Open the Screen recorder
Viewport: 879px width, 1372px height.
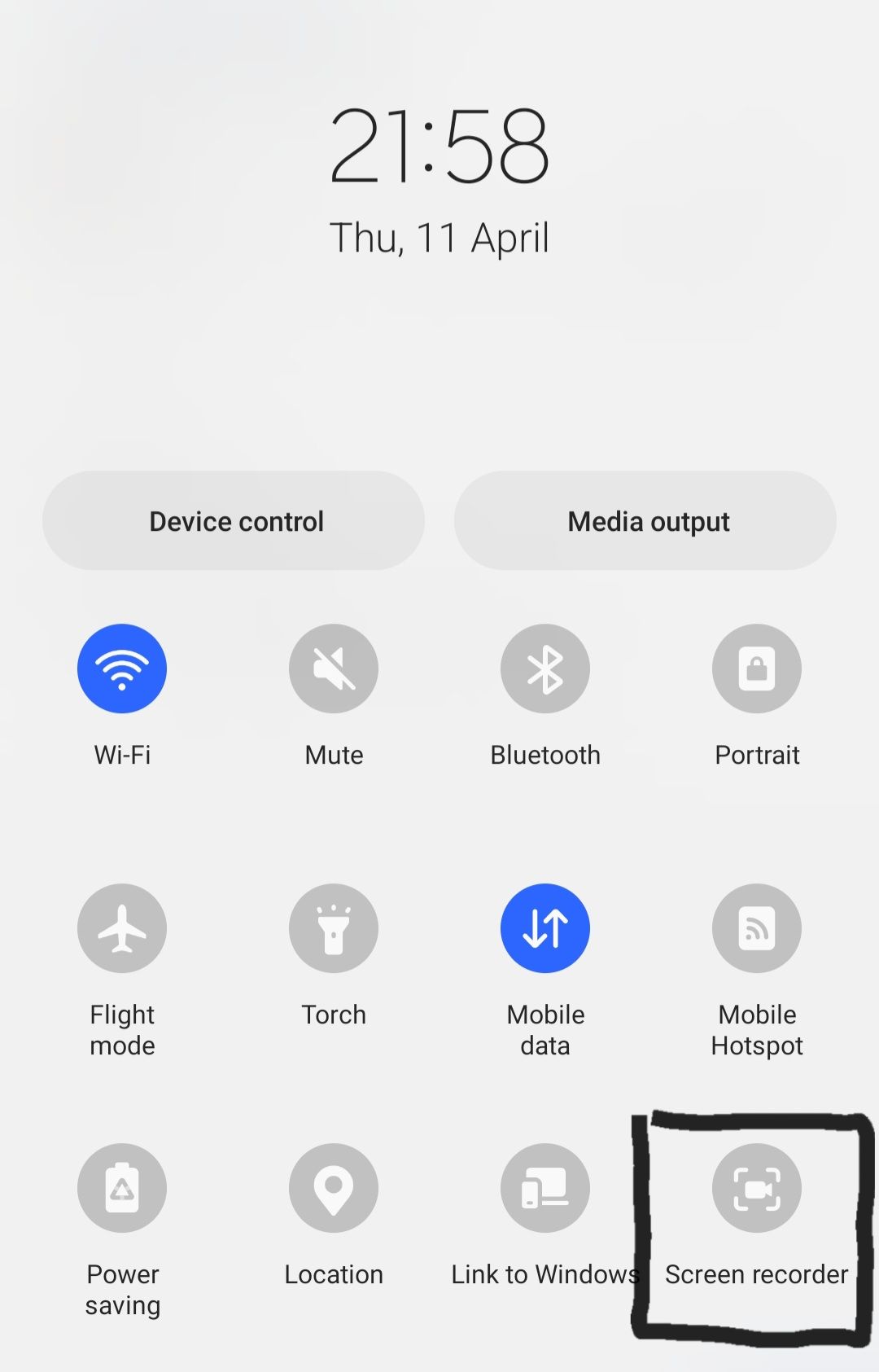(x=757, y=1188)
